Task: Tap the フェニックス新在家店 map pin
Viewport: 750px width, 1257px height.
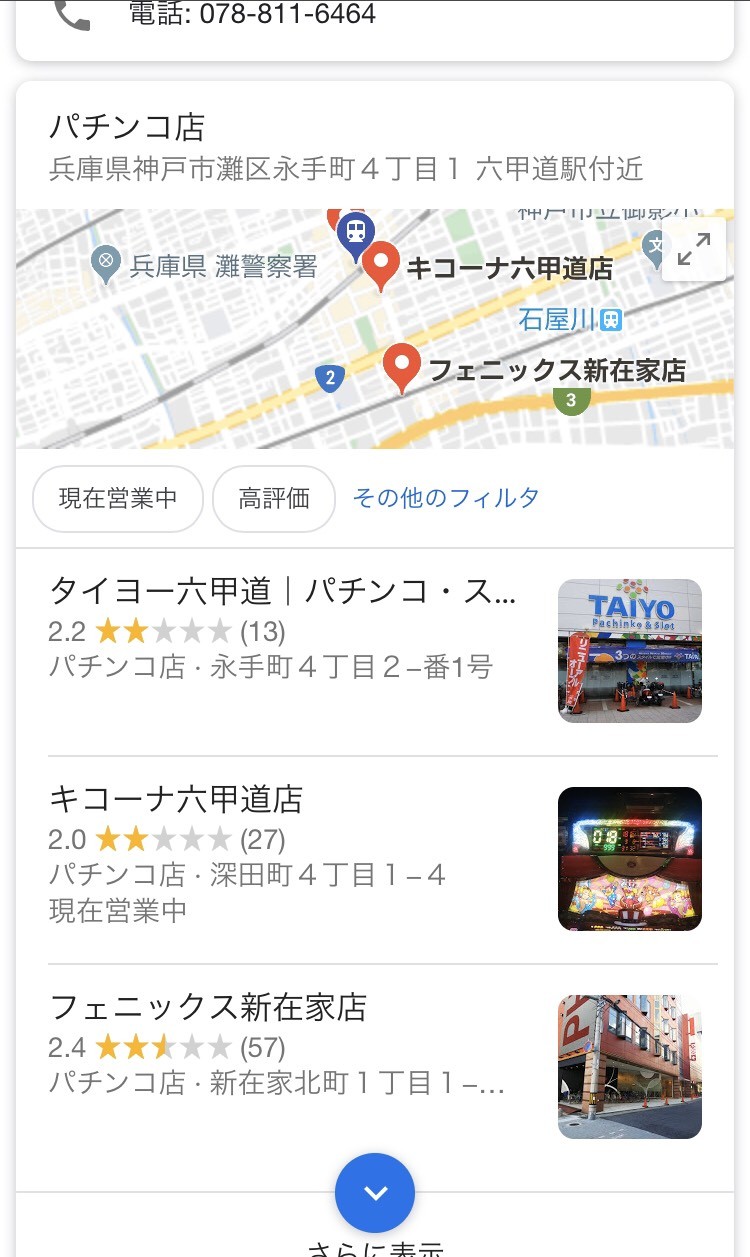Action: pyautogui.click(x=402, y=369)
